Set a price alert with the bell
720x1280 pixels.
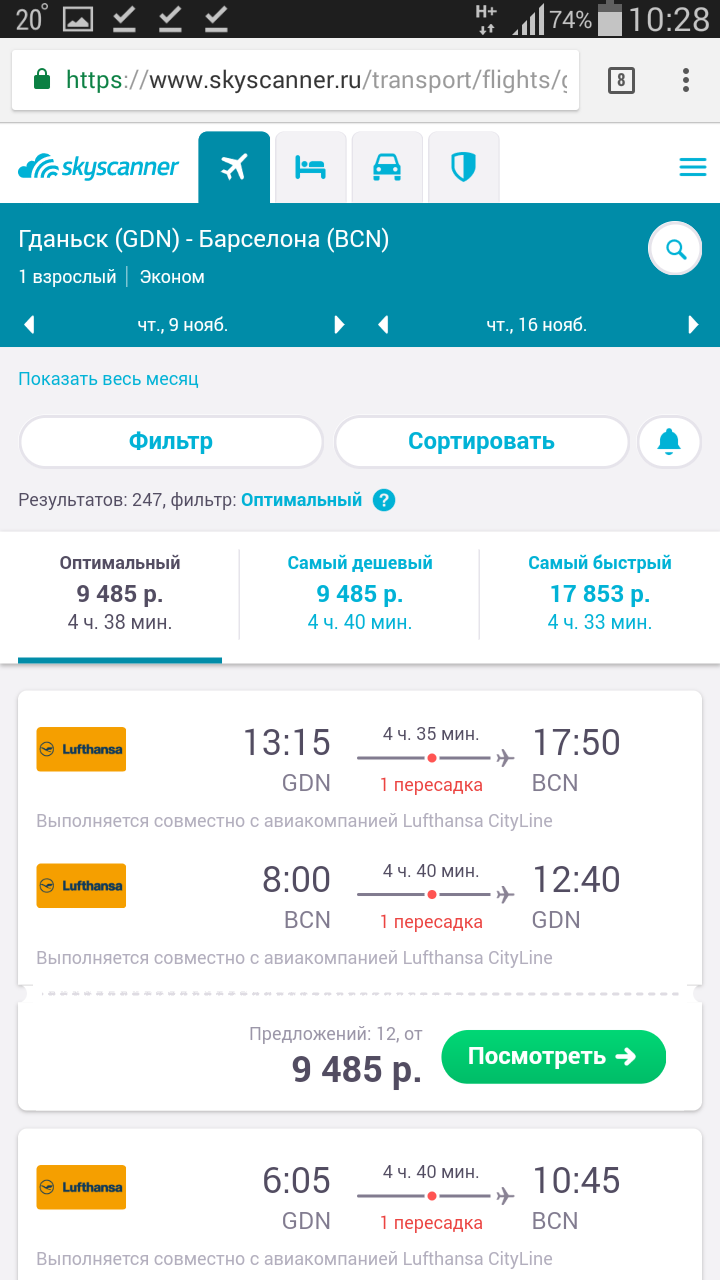tap(669, 442)
